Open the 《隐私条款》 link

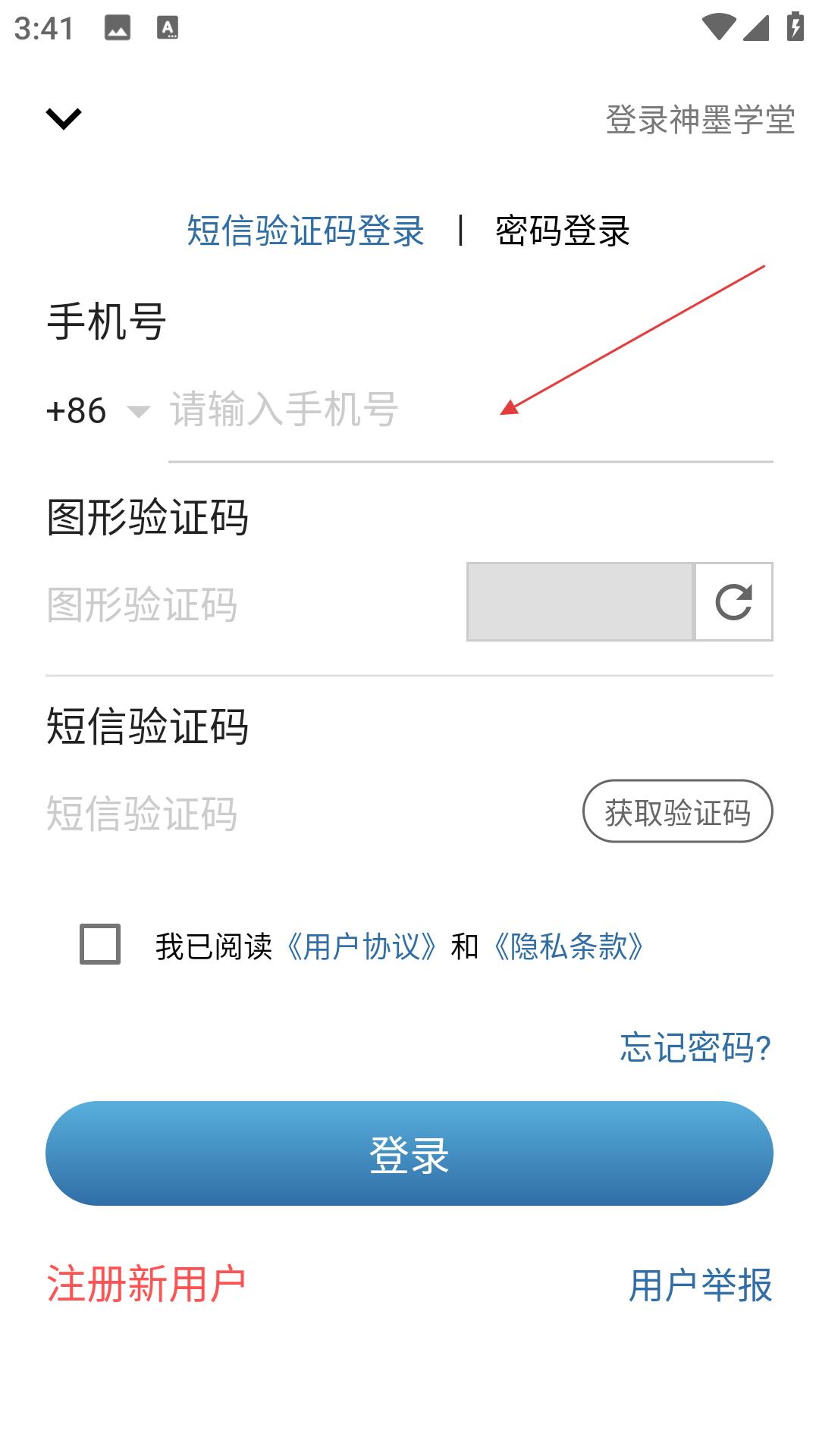click(x=569, y=946)
